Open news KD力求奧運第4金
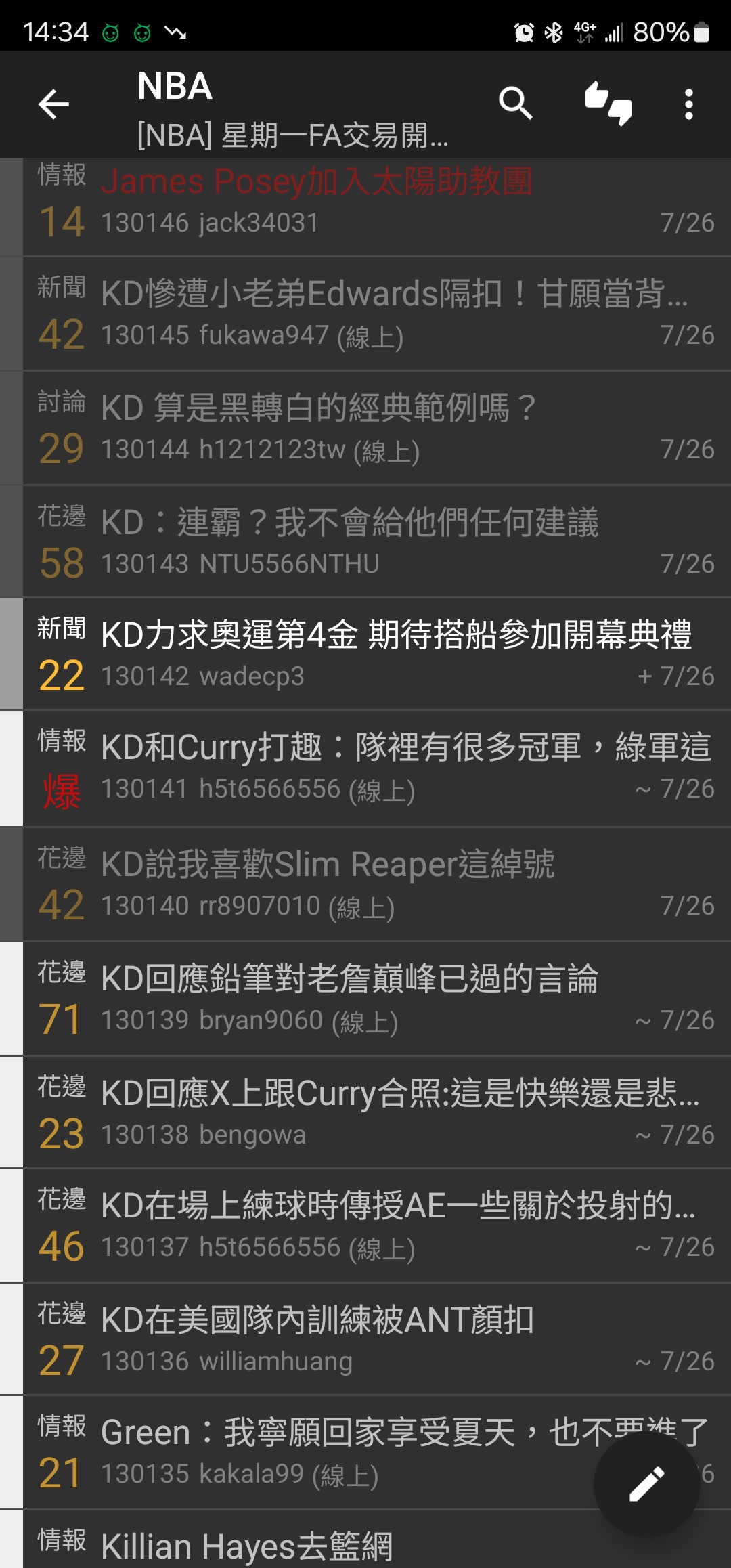Screen dimensions: 731x1568 click(377, 654)
